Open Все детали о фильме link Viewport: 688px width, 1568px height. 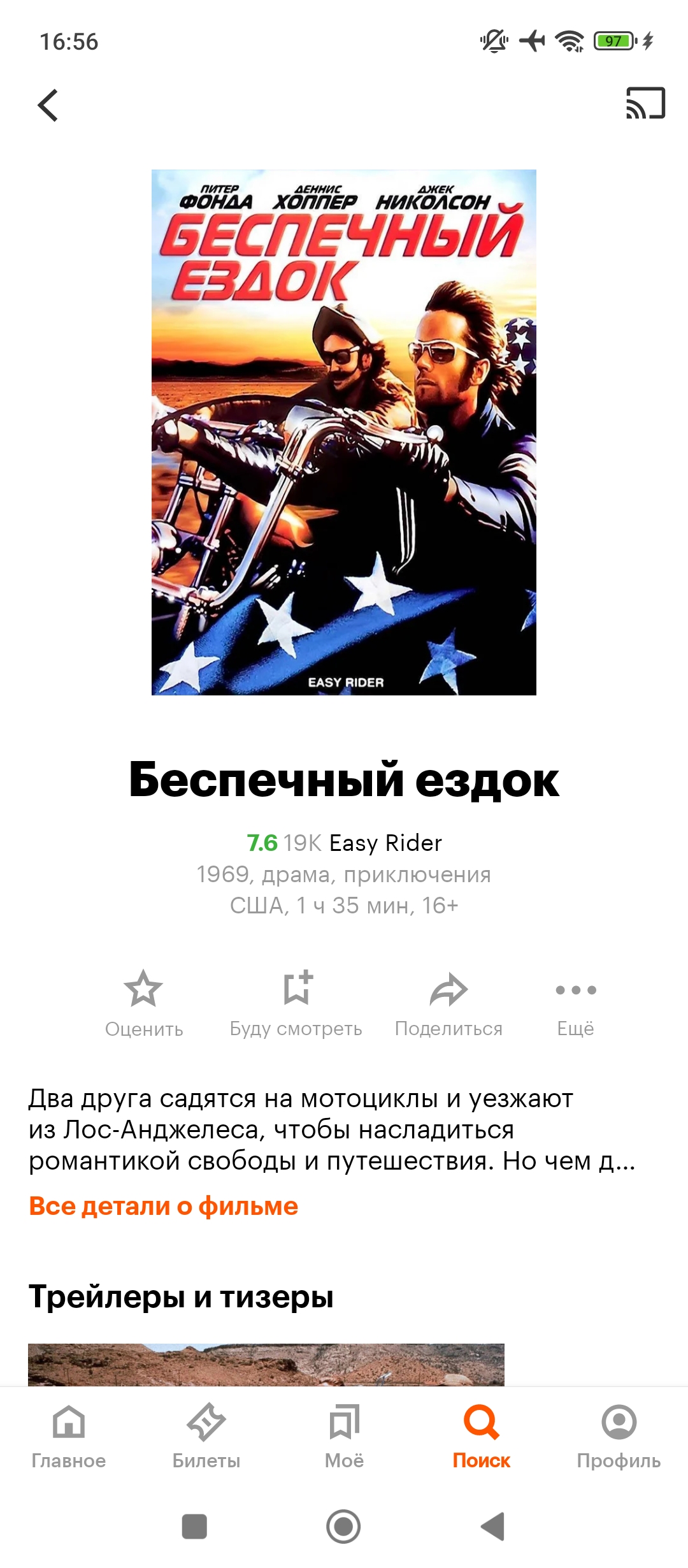(x=163, y=1206)
